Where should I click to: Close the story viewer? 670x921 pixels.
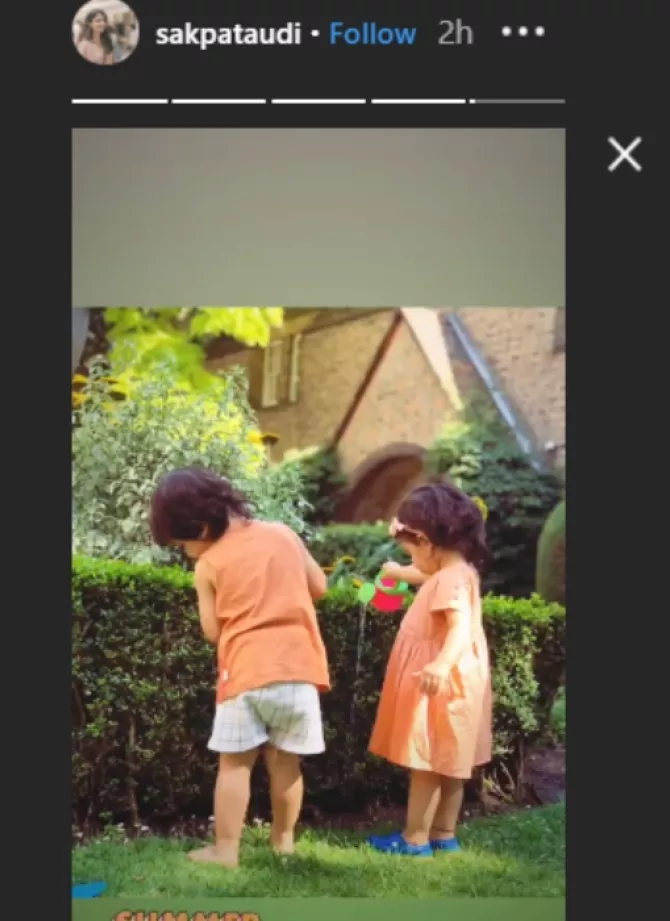[x=624, y=154]
